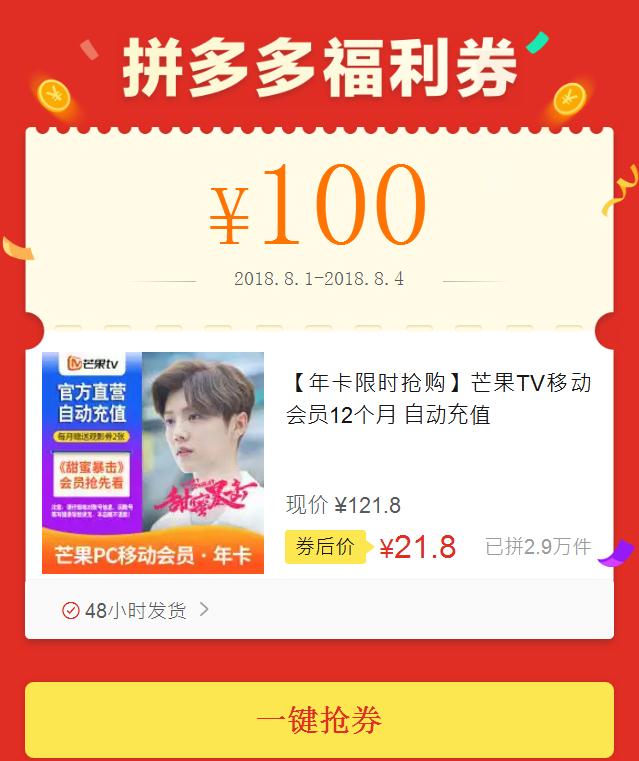Open the 芒果TV移动会员12个月 product card

(x=438, y=399)
